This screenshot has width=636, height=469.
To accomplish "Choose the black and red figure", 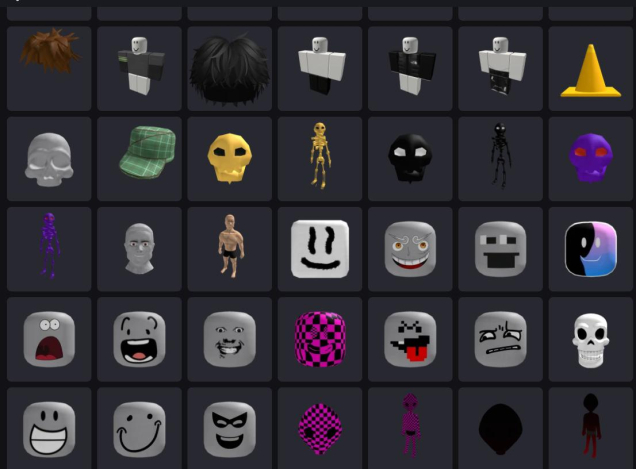I will coord(590,425).
